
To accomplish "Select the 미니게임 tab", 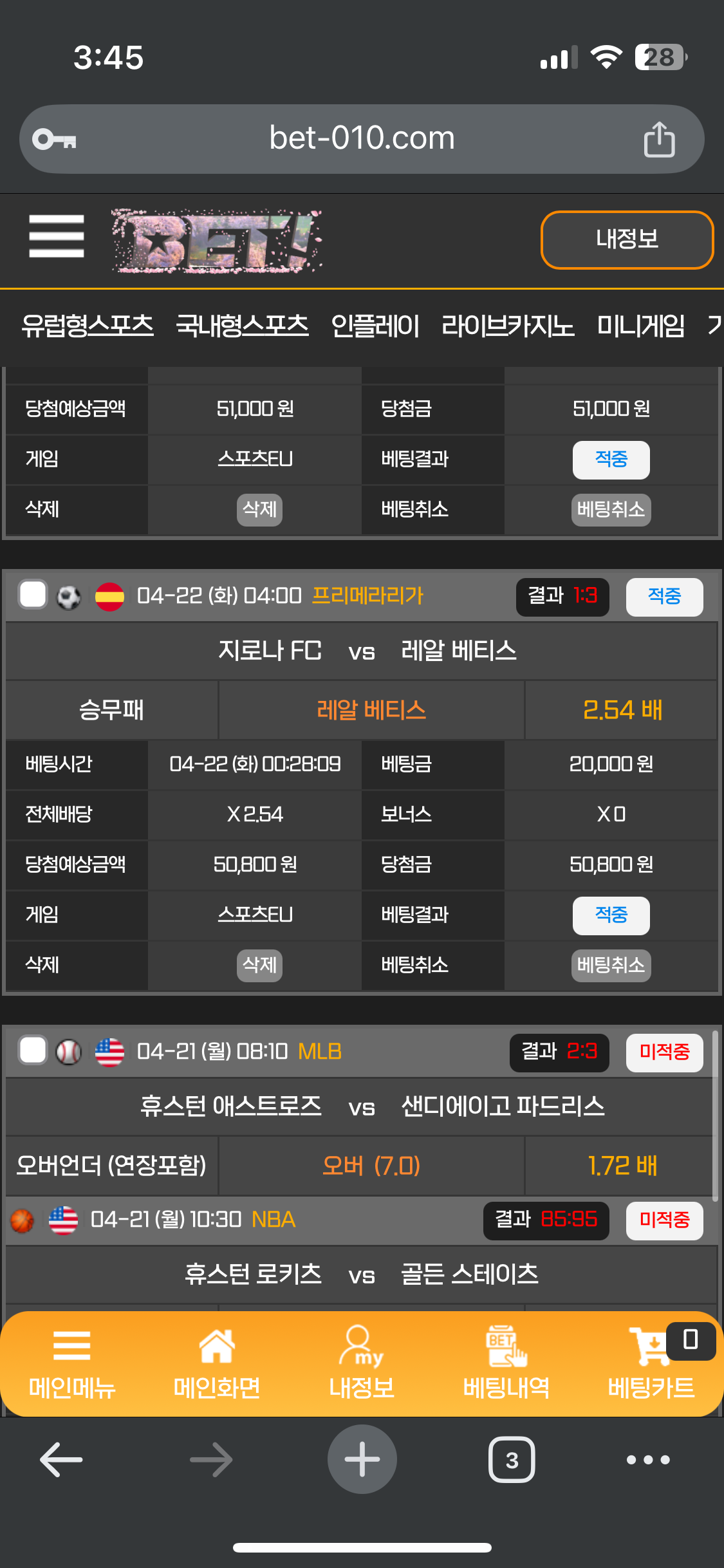I will 640,326.
